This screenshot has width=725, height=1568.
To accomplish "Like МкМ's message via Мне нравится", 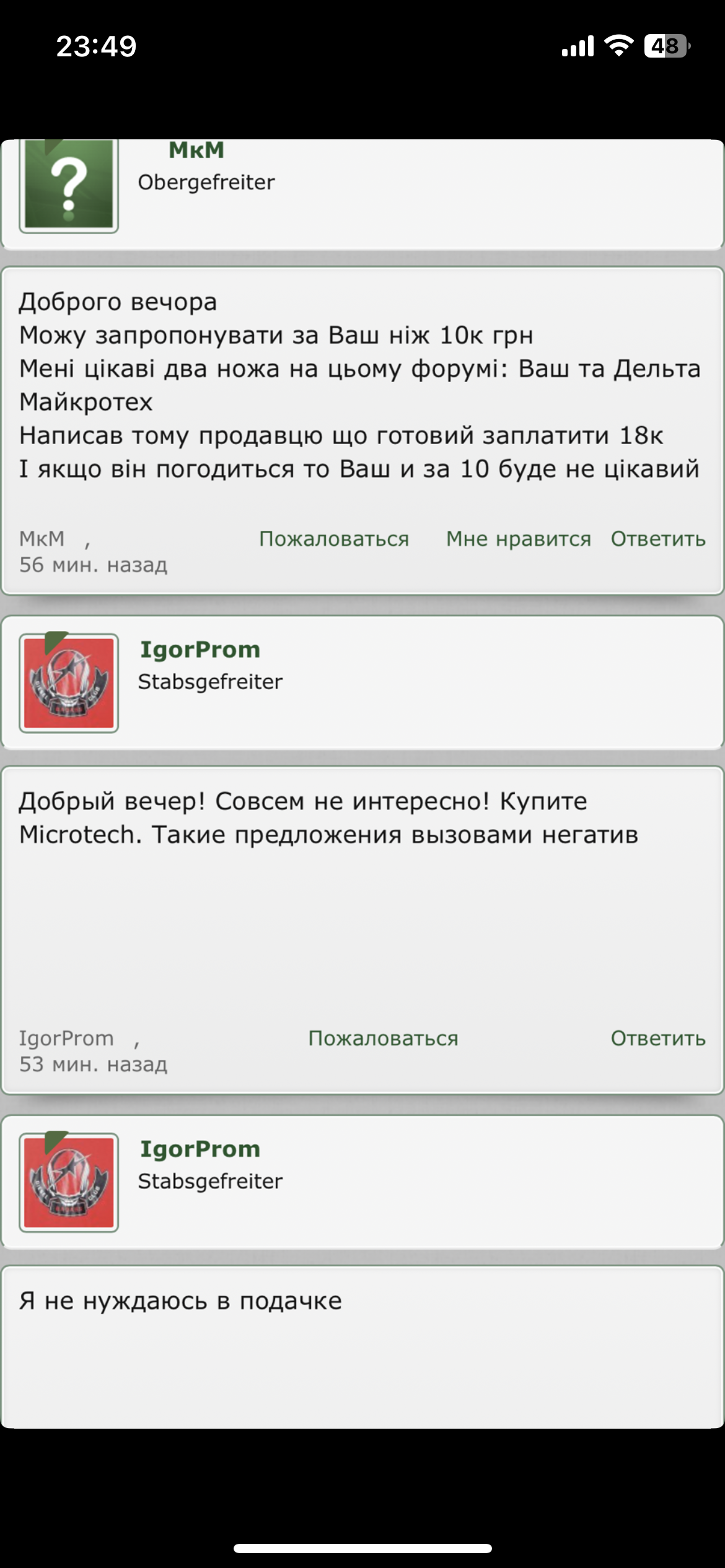I will coord(519,539).
